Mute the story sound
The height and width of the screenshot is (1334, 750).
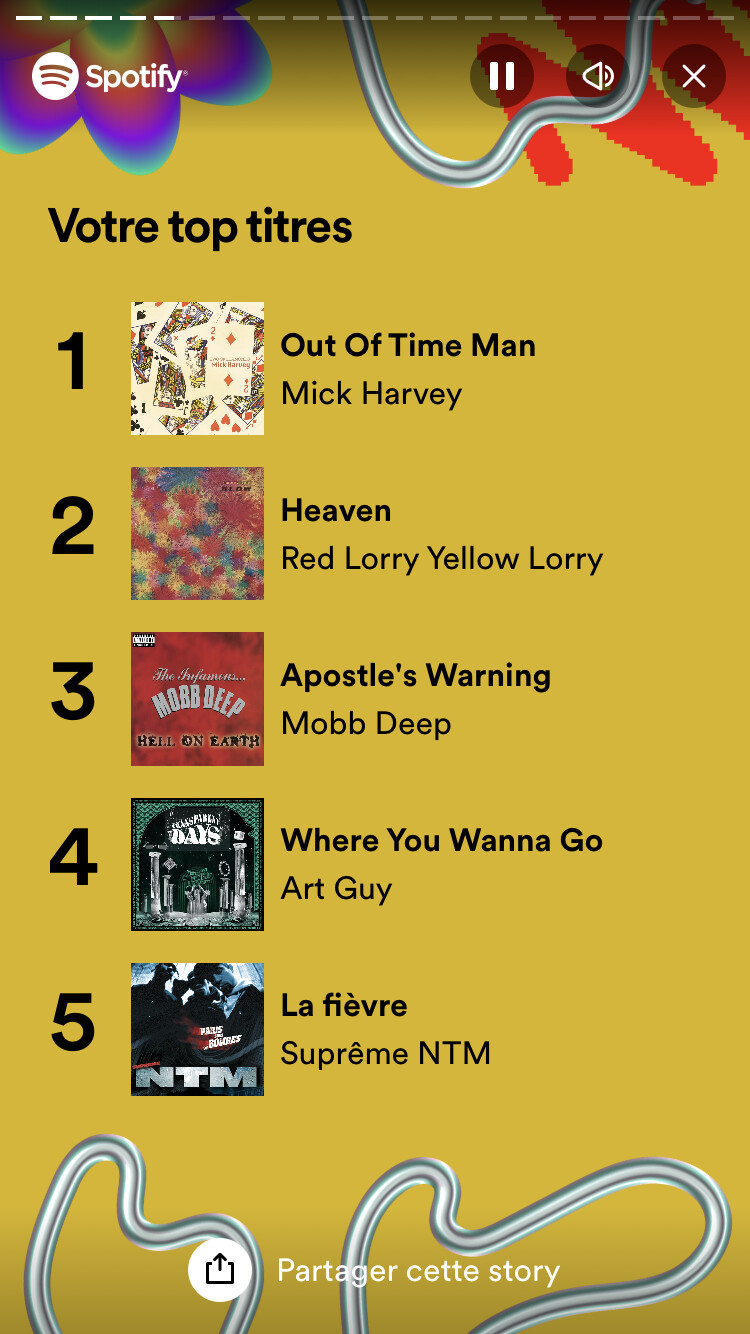click(598, 76)
